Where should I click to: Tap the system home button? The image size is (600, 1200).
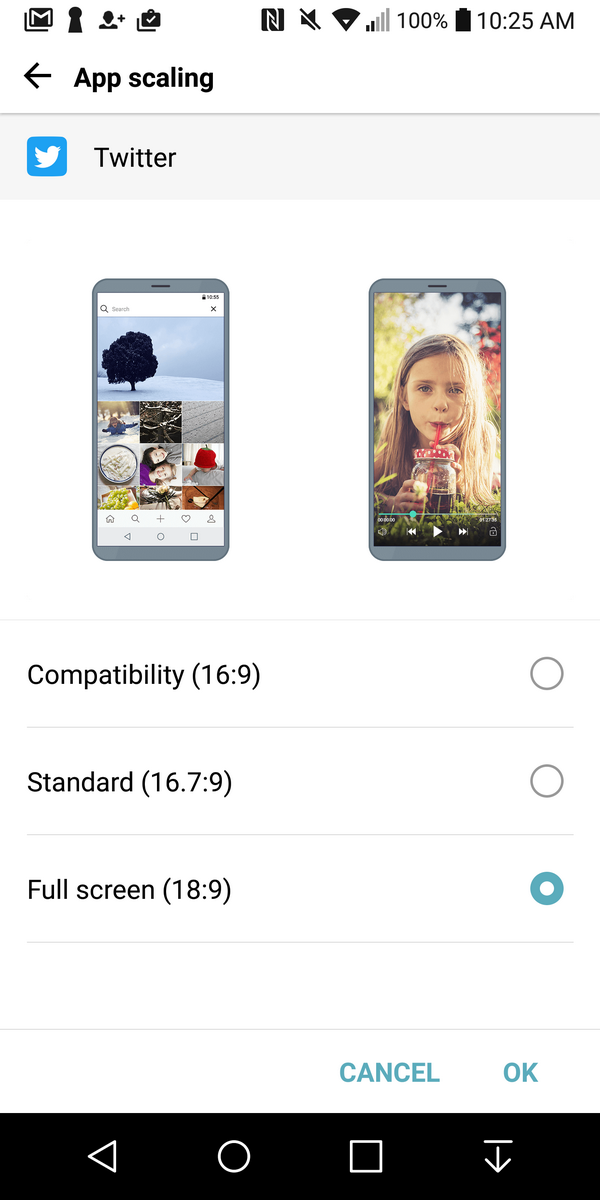coord(234,1156)
